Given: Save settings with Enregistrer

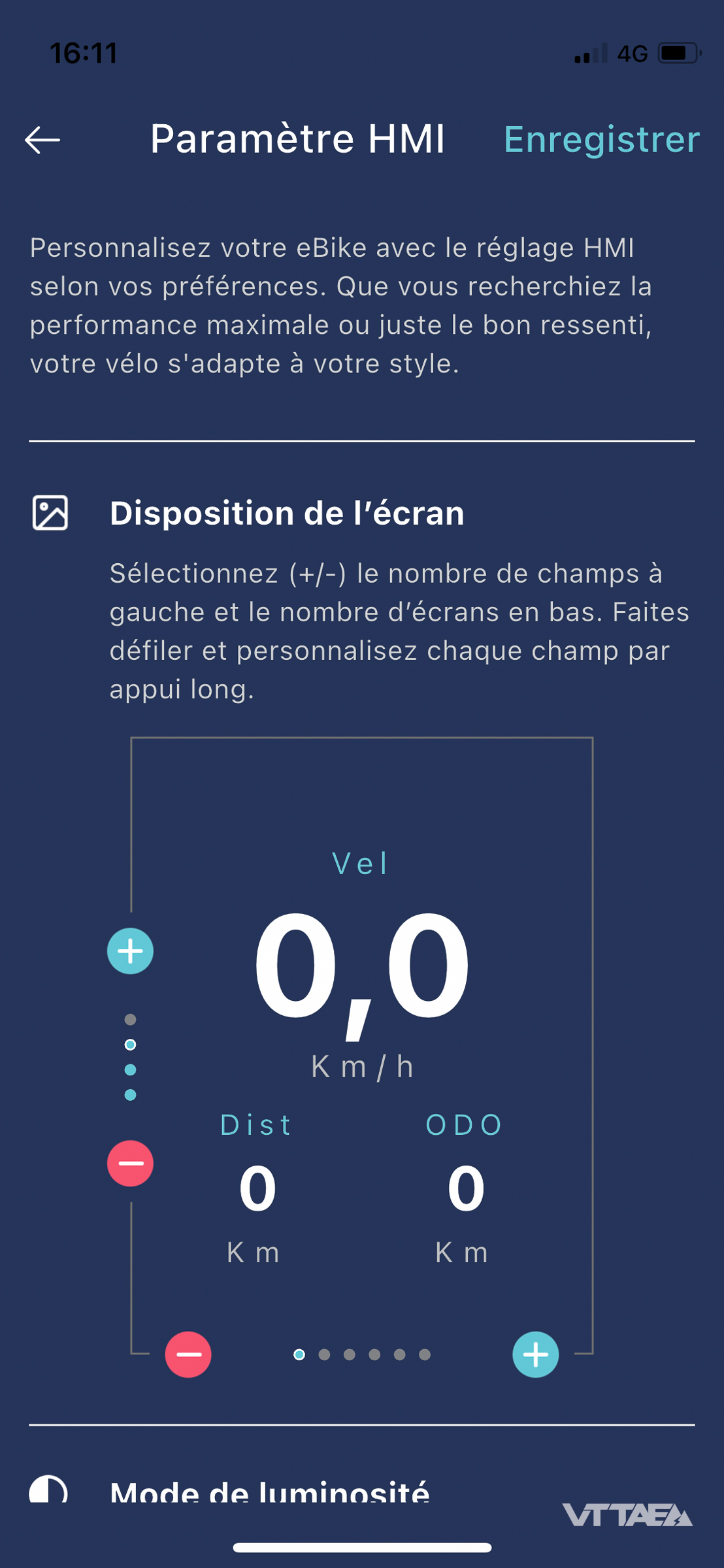Looking at the screenshot, I should click(x=601, y=140).
